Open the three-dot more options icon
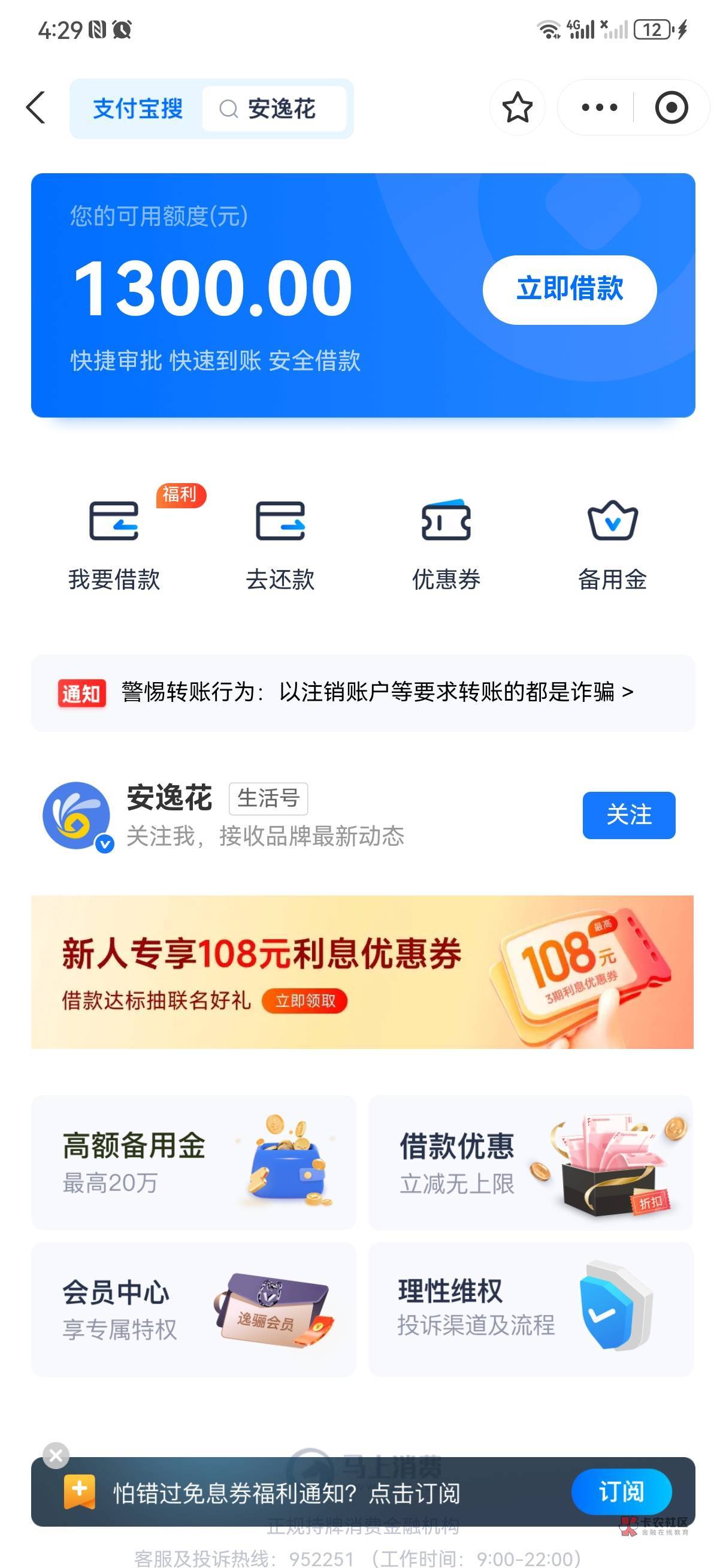Viewport: 726px width, 1568px height. pos(600,108)
